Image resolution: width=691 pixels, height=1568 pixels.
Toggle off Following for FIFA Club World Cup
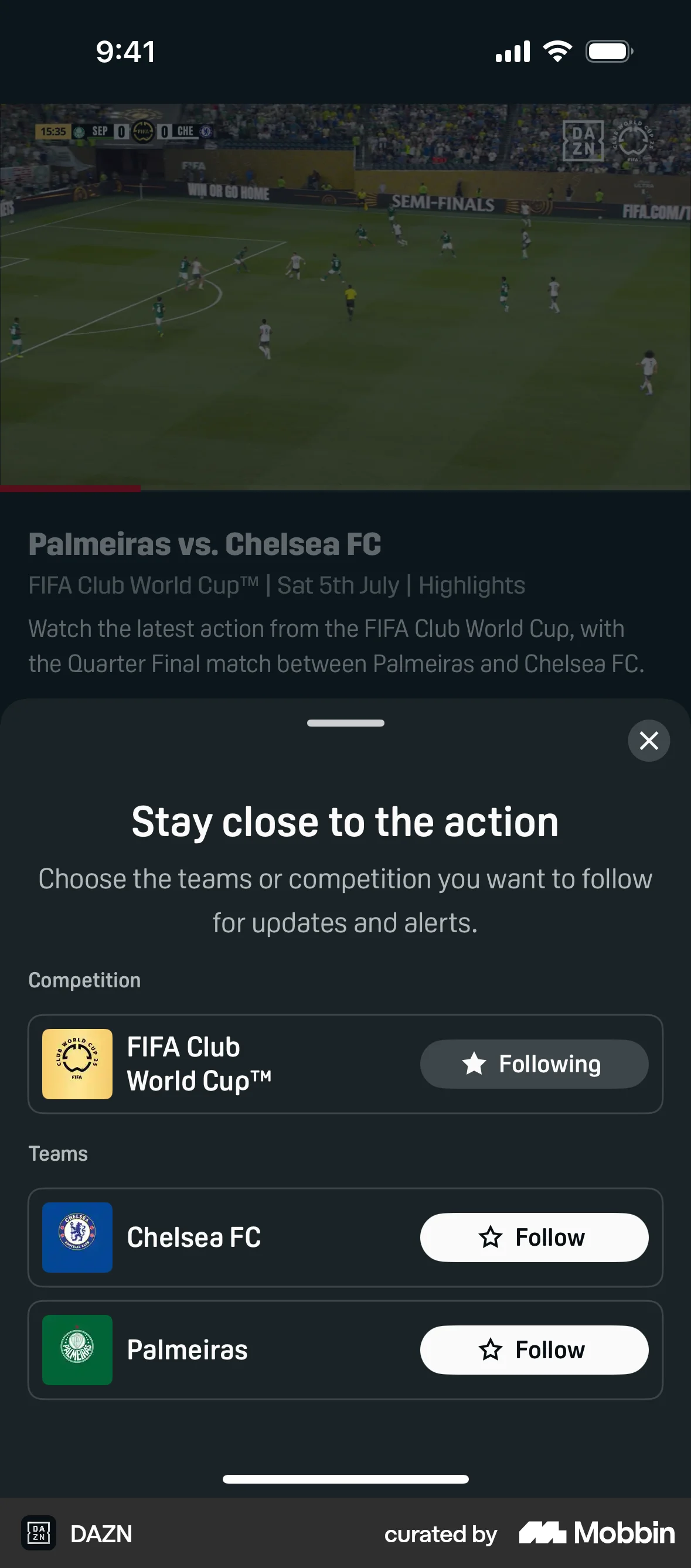[x=534, y=1063]
